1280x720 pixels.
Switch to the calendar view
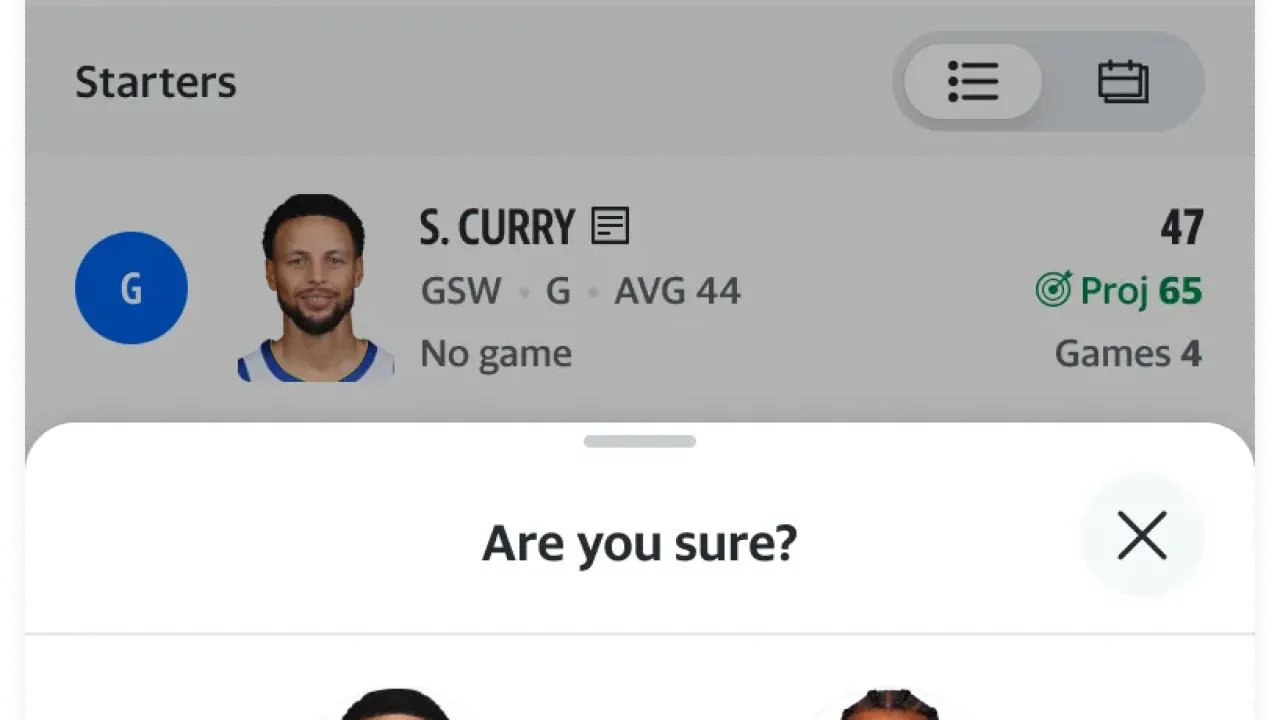1123,82
